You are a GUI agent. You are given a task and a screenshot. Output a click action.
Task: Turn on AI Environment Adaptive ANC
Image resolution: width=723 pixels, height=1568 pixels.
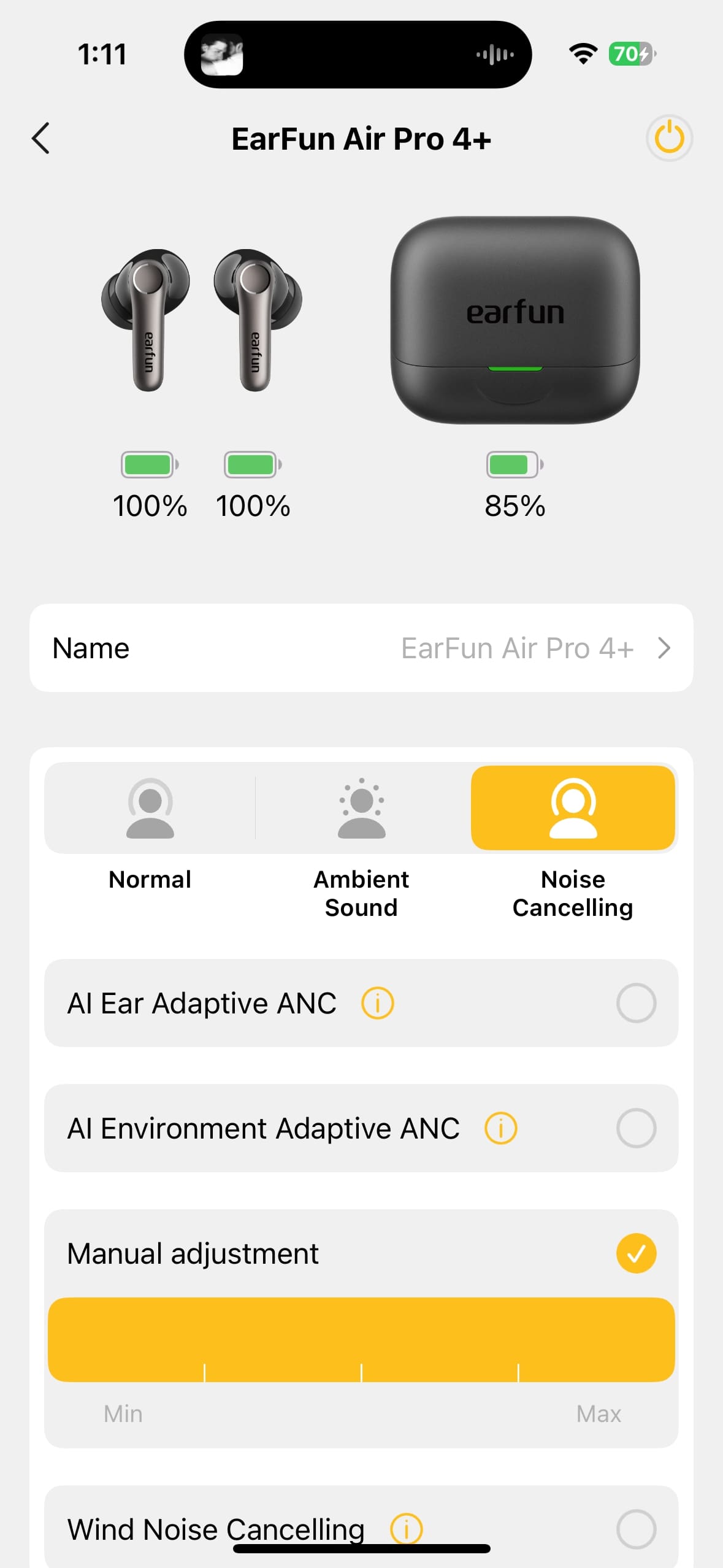pos(637,1128)
